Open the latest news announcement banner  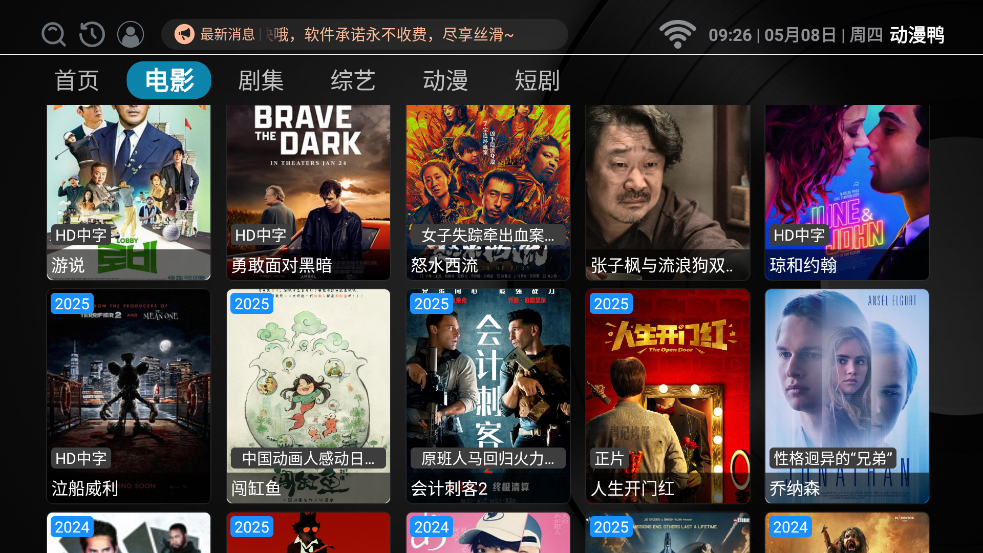[364, 35]
